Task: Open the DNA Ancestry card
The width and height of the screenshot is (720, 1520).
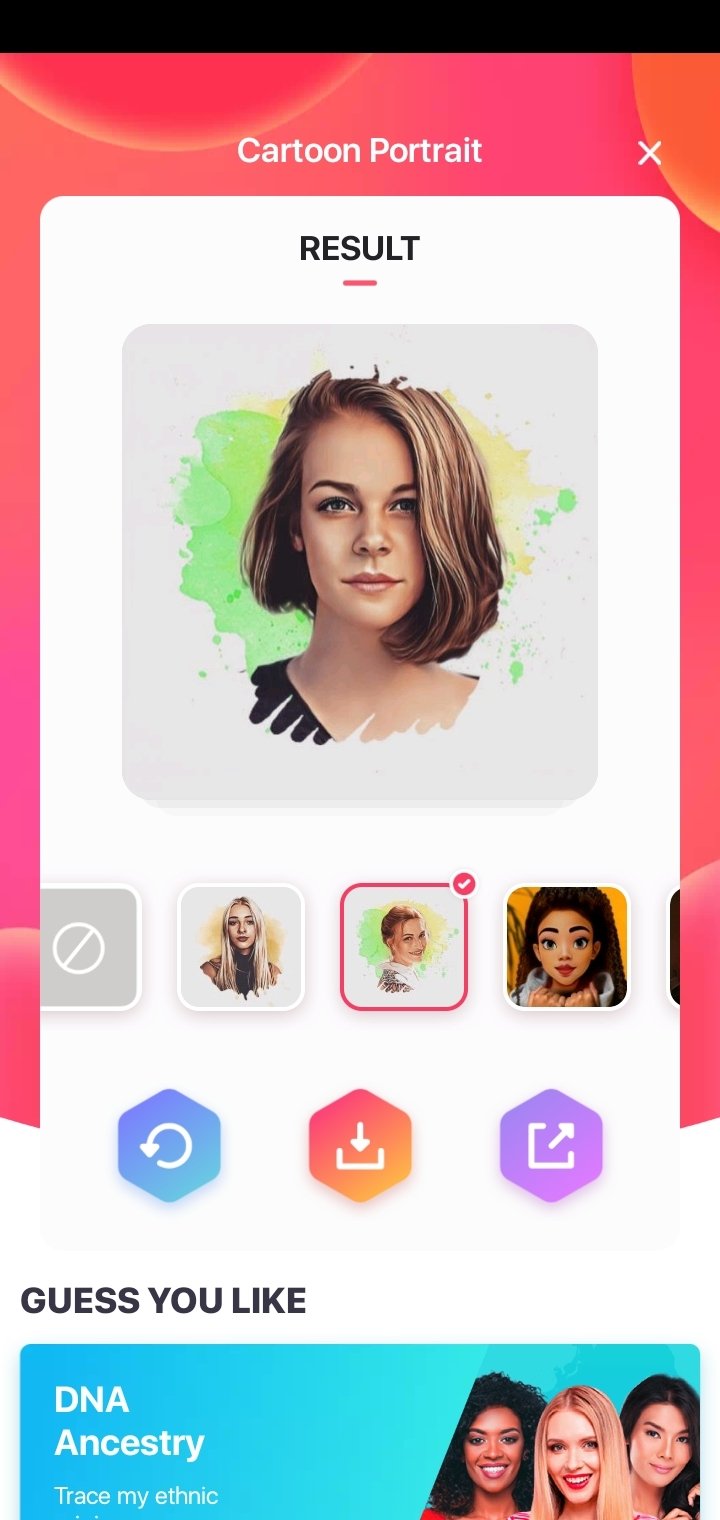Action: (360, 1432)
